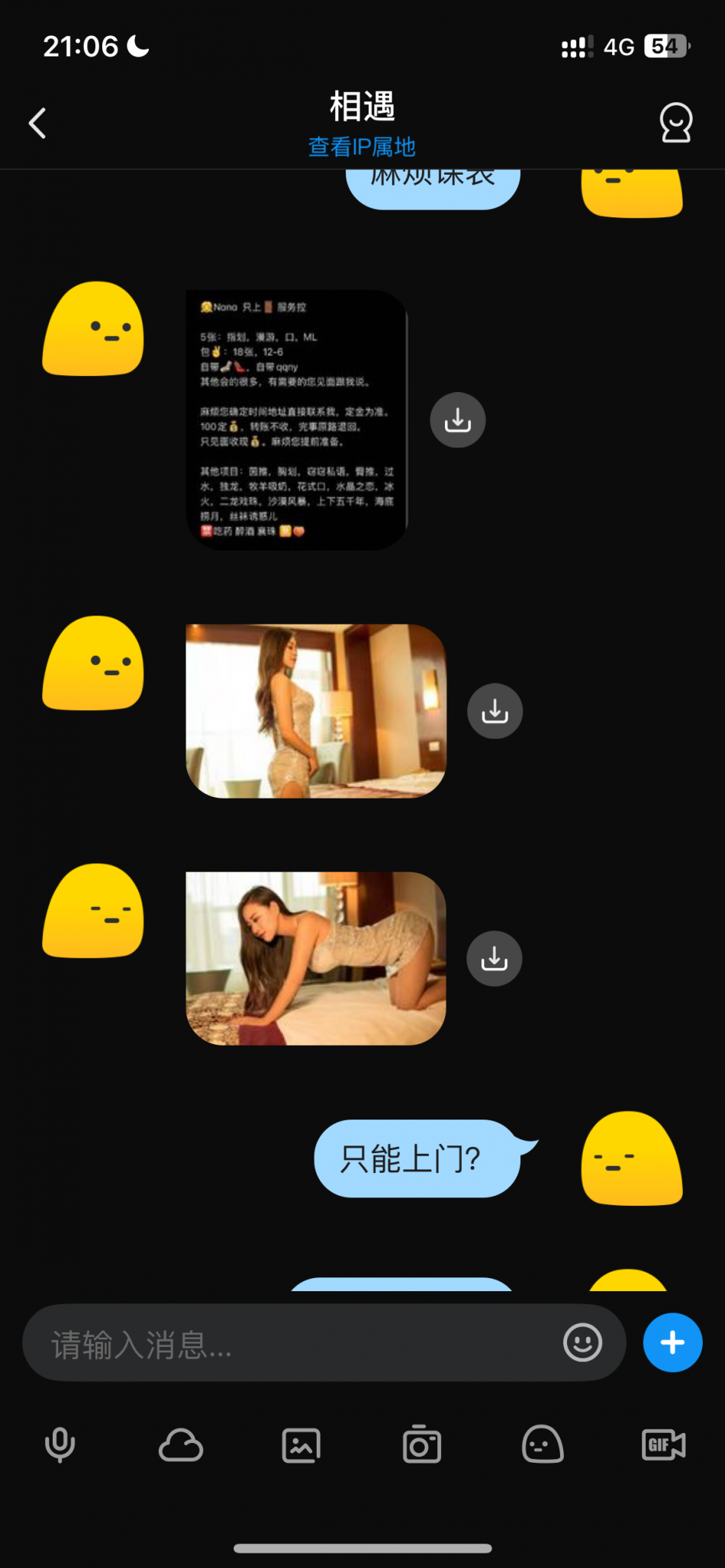Tap the blue plus button
Image resolution: width=725 pixels, height=1568 pixels.
[672, 1342]
